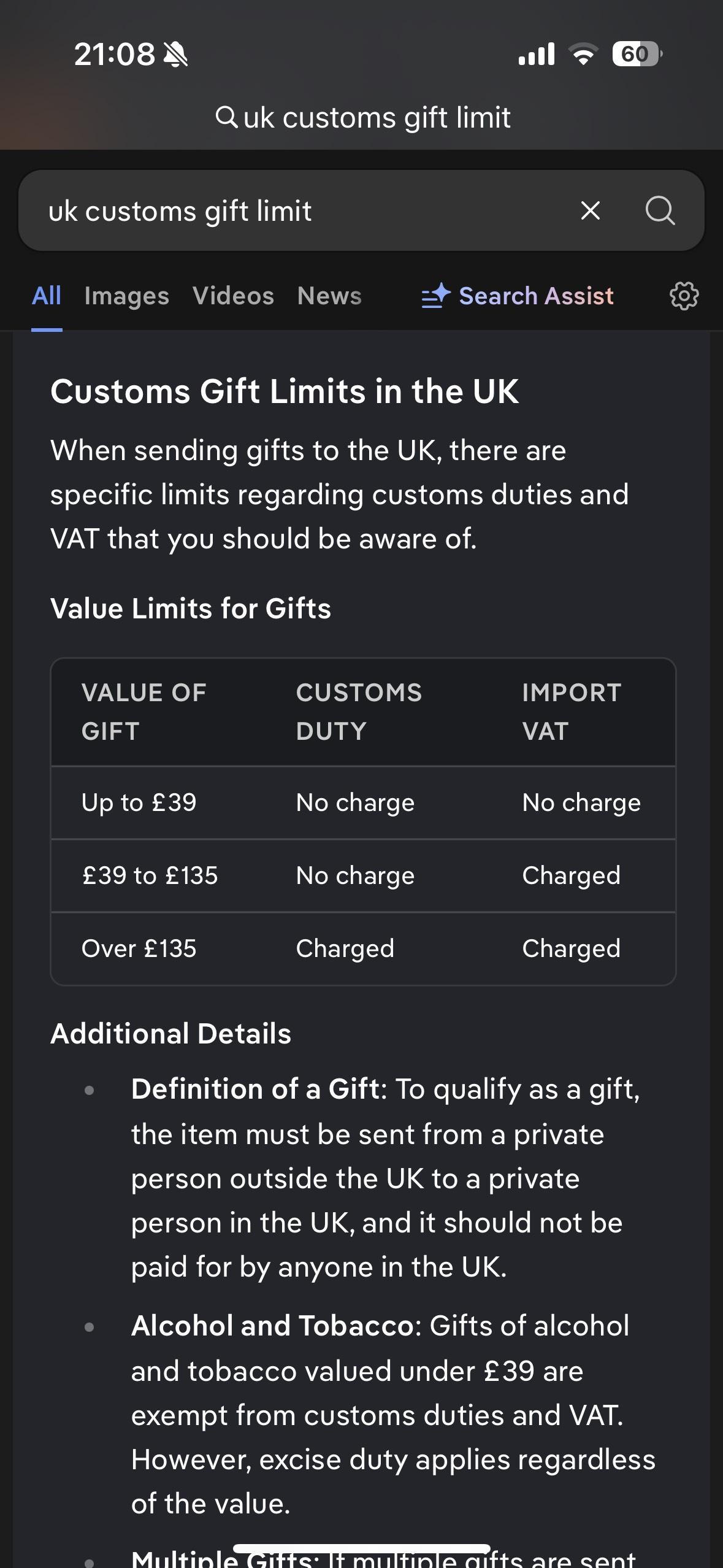Tap the top address bar query
The width and height of the screenshot is (723, 1568).
(363, 117)
